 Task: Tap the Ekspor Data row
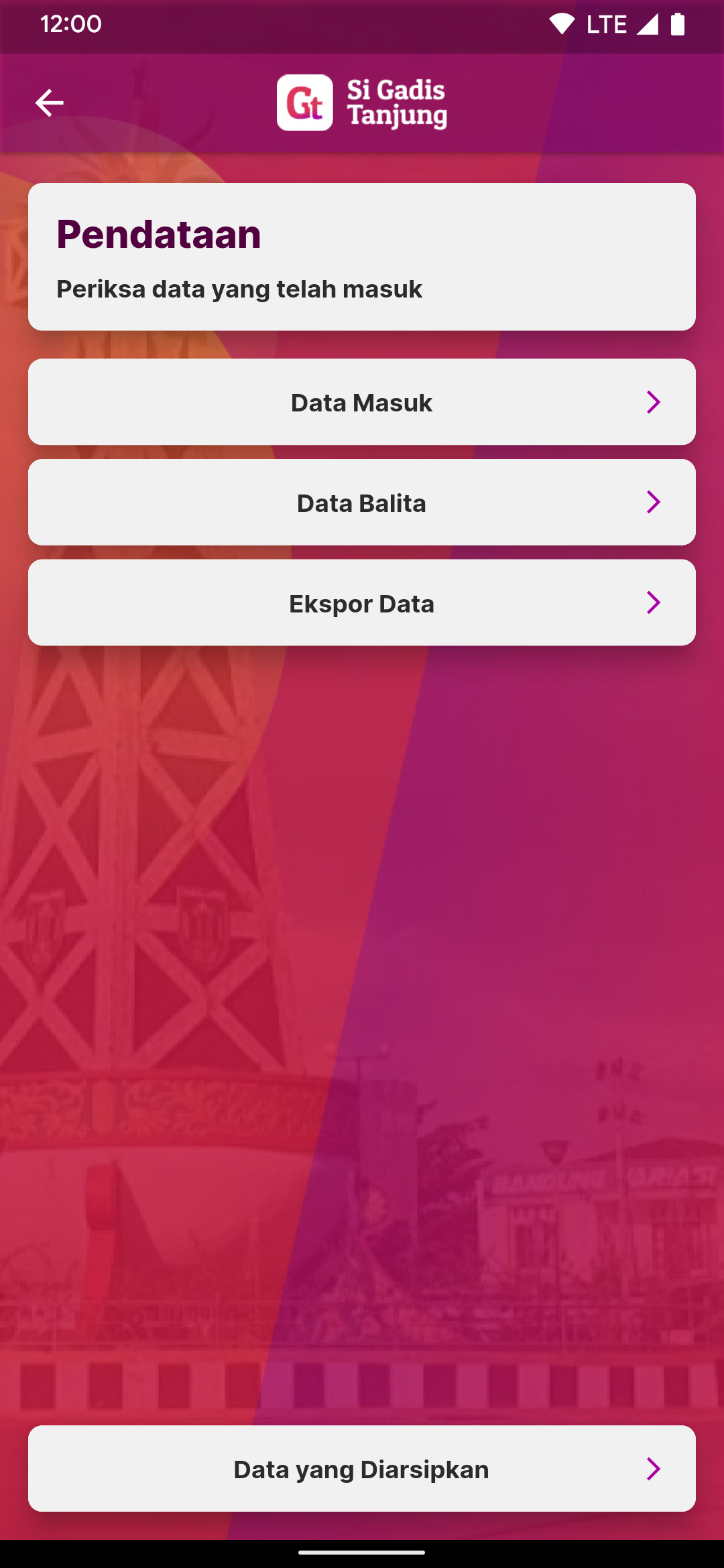[x=361, y=603]
